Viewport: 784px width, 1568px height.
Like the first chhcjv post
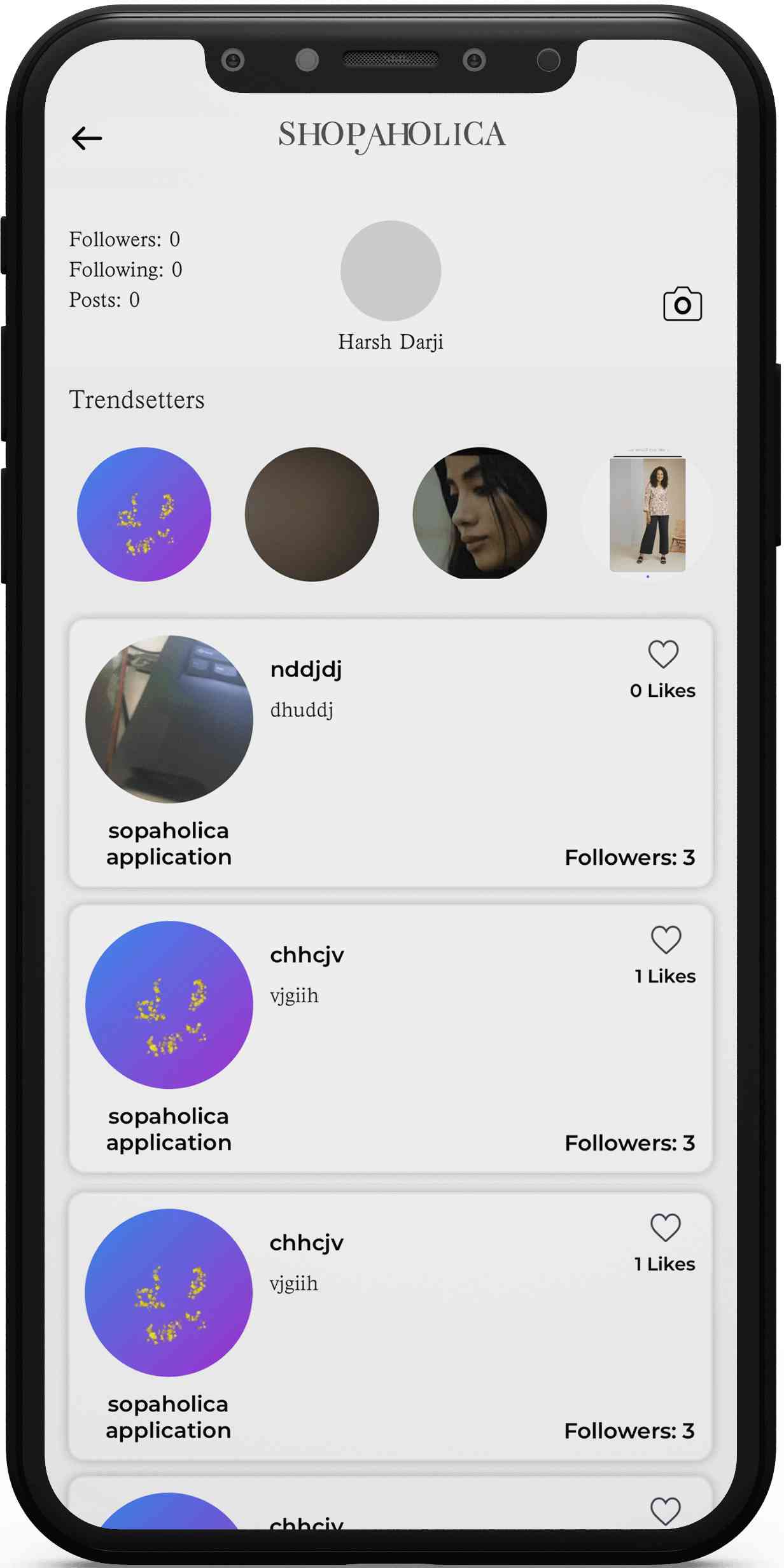pyautogui.click(x=666, y=940)
